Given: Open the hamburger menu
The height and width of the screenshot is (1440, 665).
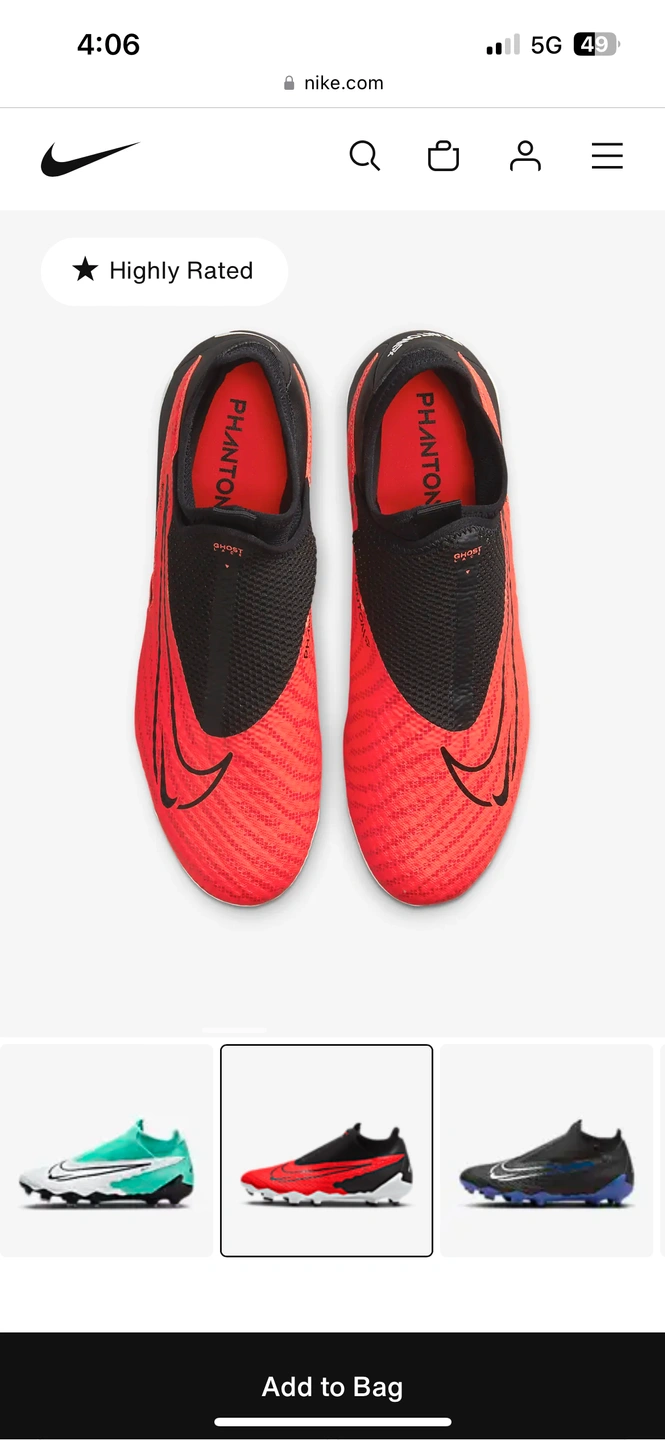Looking at the screenshot, I should click(606, 156).
